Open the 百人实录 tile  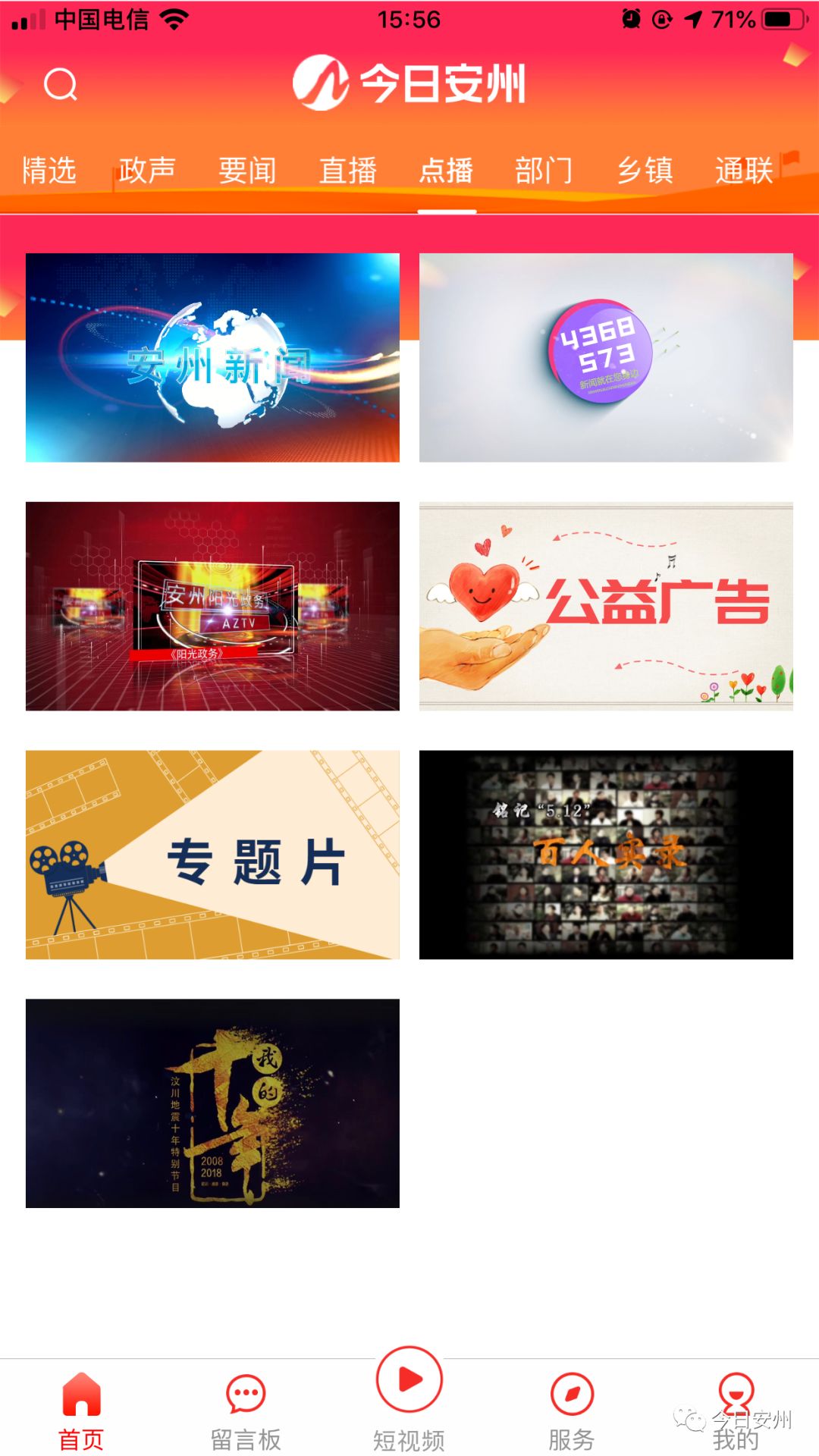point(606,855)
